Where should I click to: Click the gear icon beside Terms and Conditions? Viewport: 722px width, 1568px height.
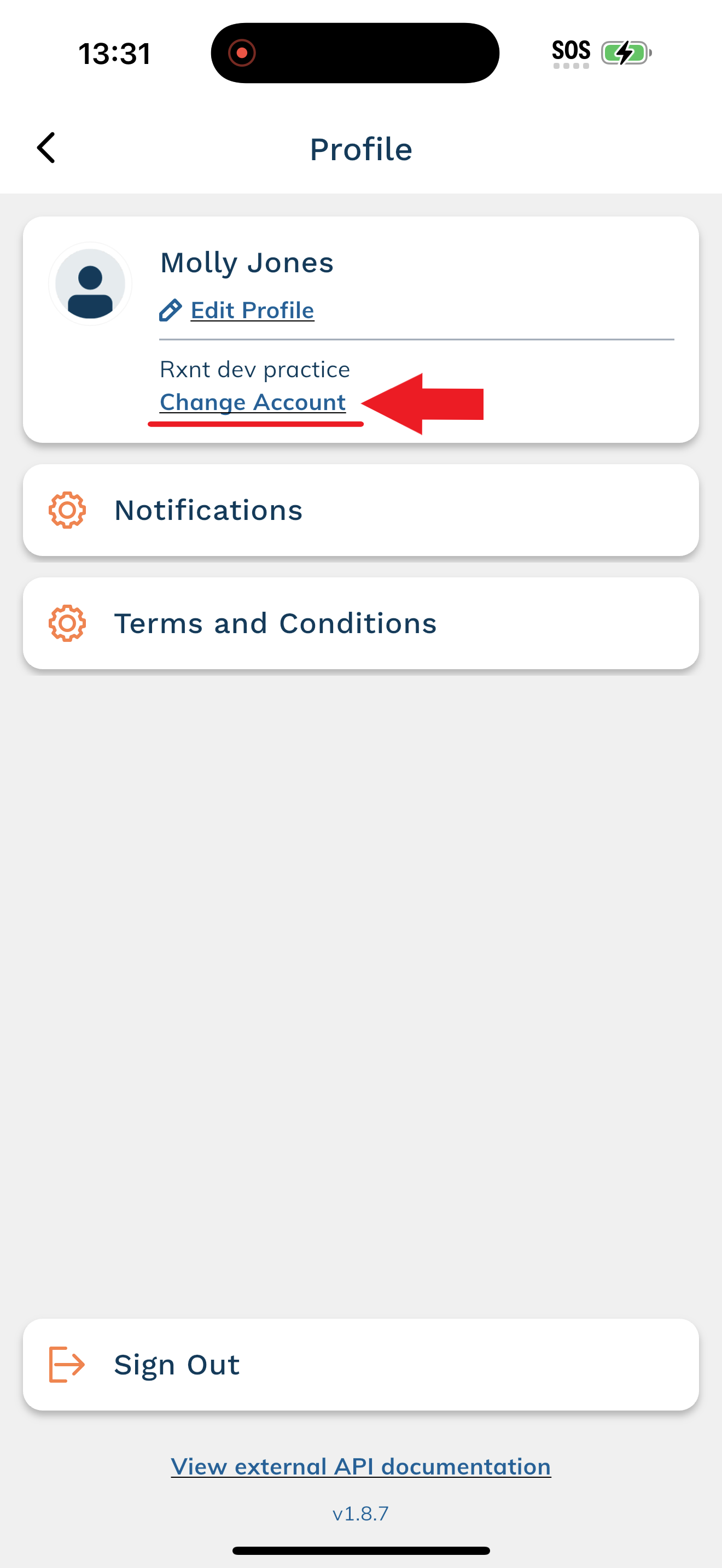coord(68,623)
